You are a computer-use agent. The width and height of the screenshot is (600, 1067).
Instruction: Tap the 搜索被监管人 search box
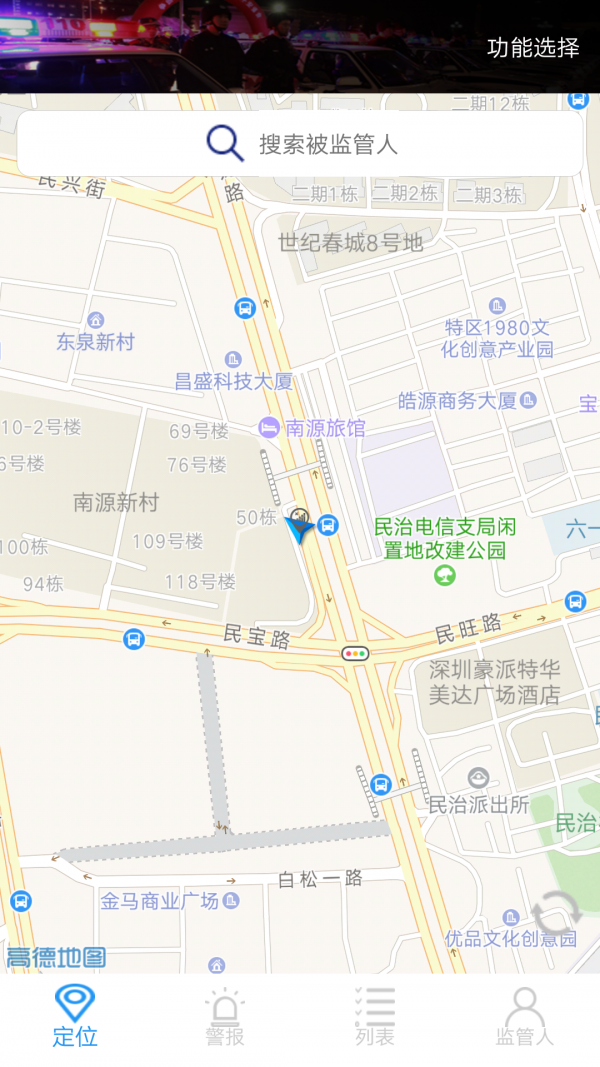[300, 144]
